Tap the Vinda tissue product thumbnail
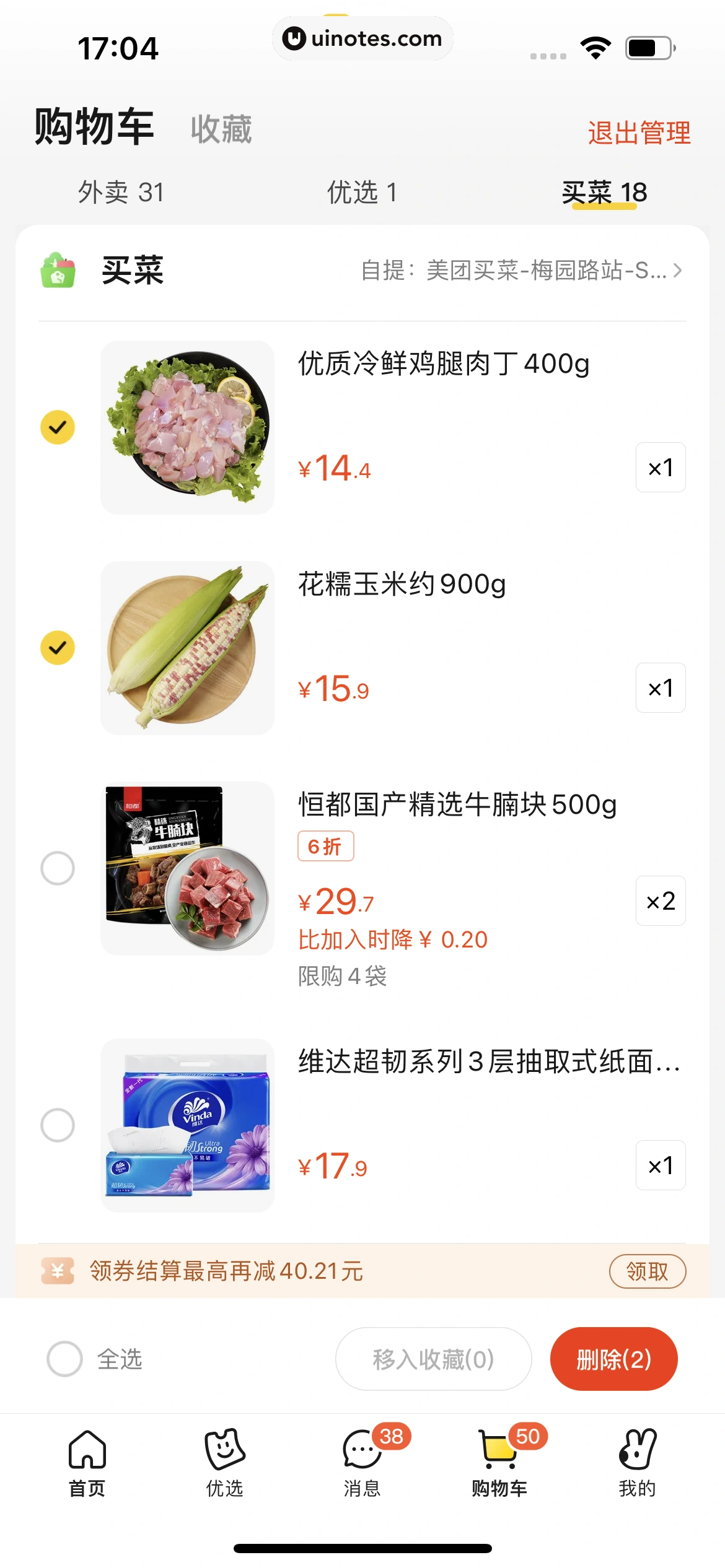The image size is (725, 1568). click(x=186, y=1126)
